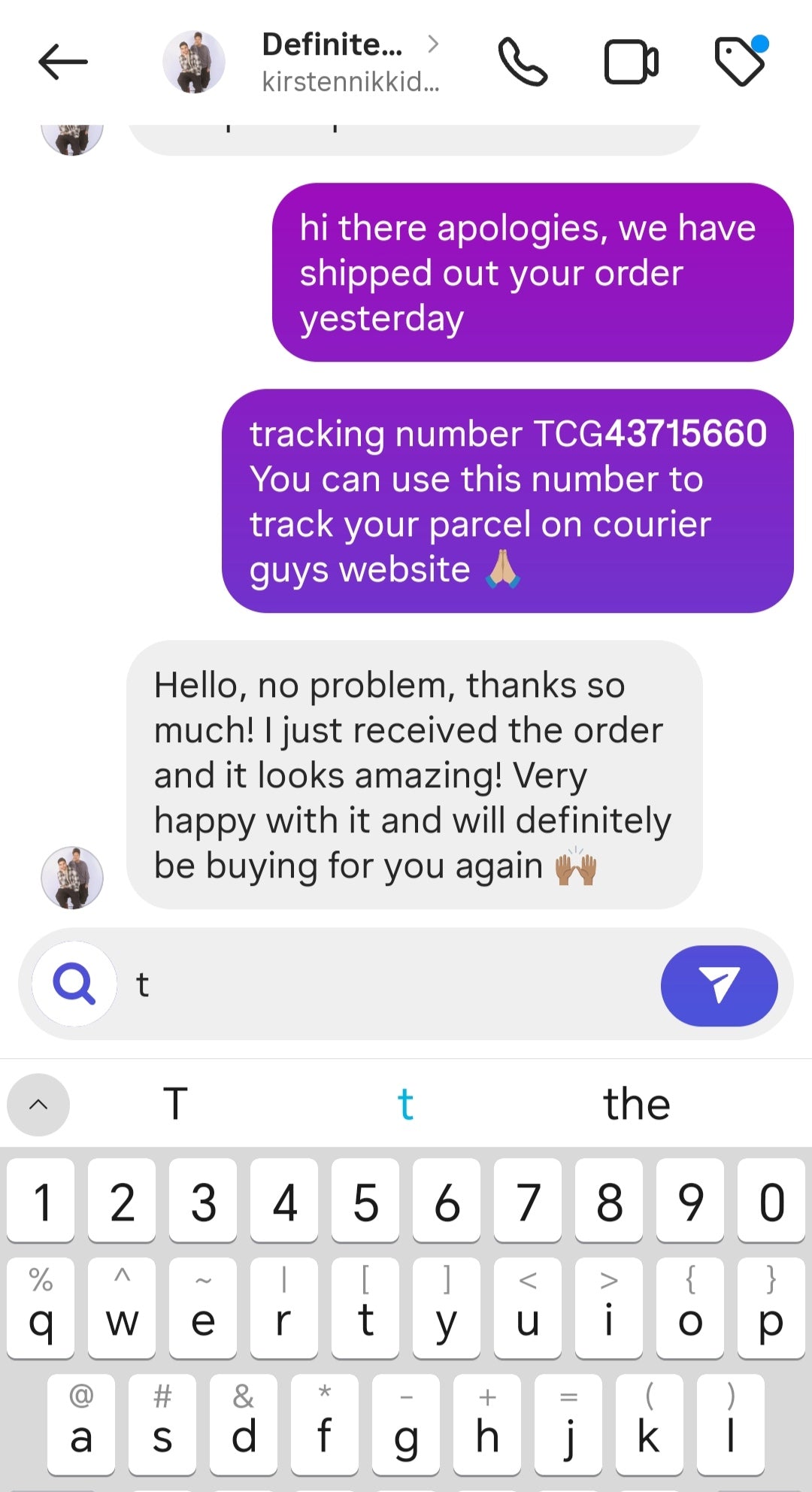Start a video call
Viewport: 812px width, 1492px height.
point(632,62)
